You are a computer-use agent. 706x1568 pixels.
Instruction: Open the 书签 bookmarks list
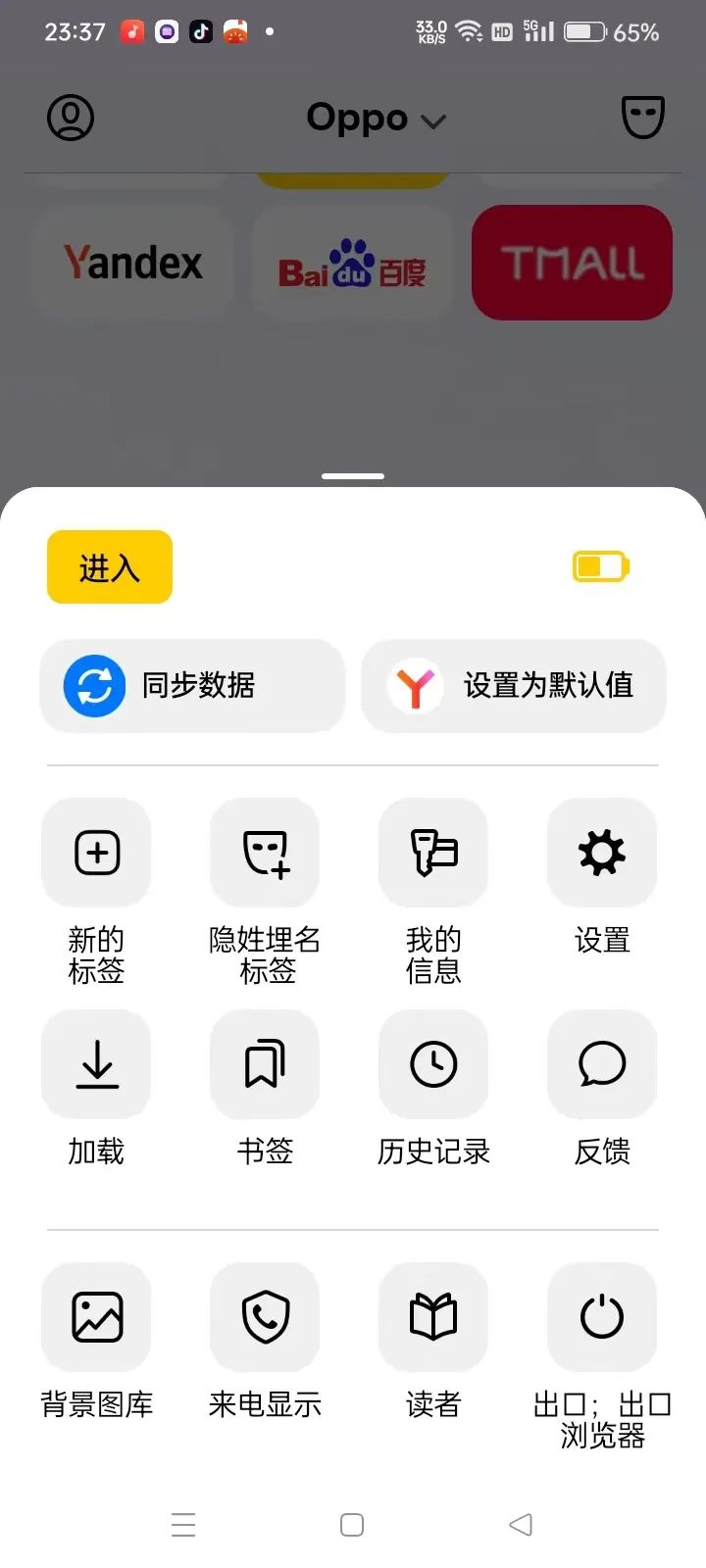[x=264, y=1065]
